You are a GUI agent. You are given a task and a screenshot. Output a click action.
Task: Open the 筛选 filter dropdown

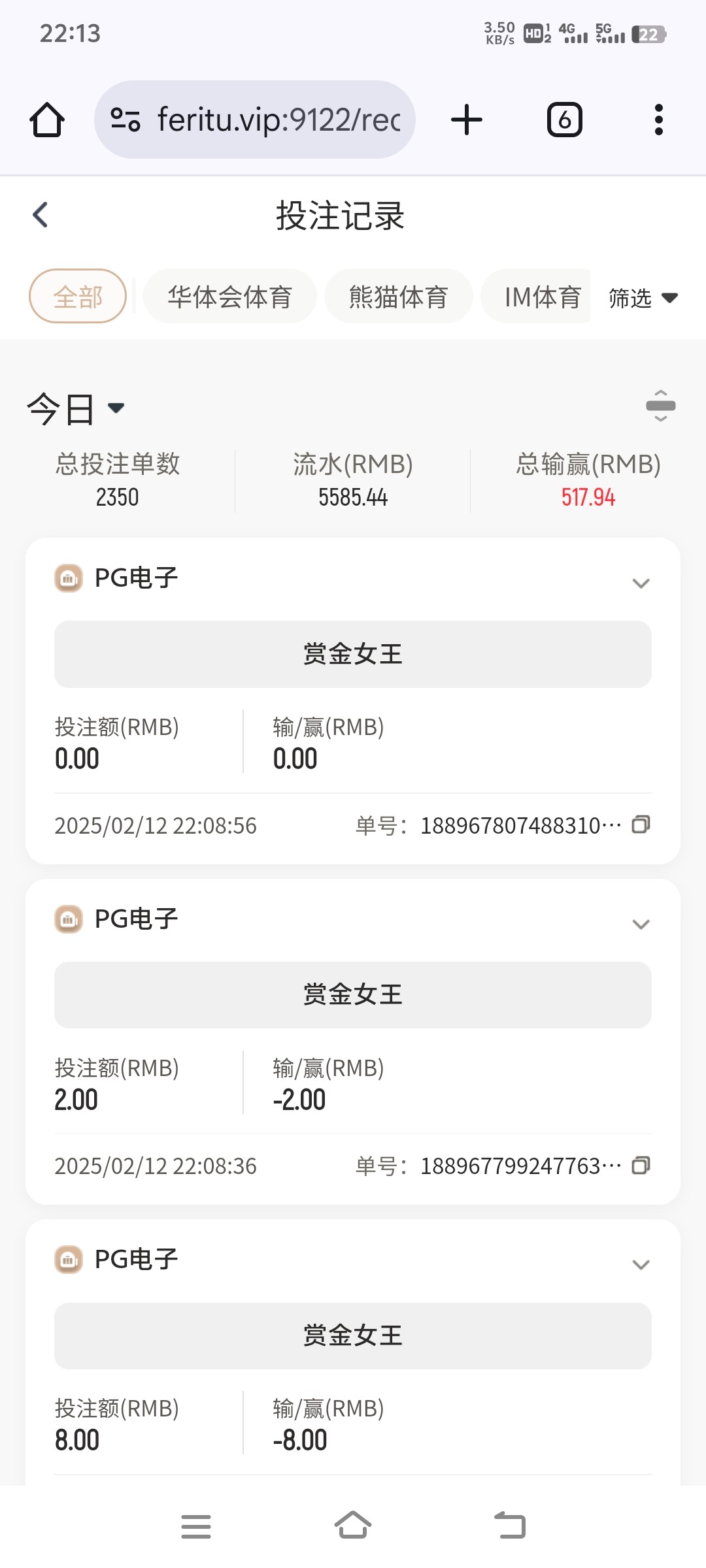click(643, 298)
